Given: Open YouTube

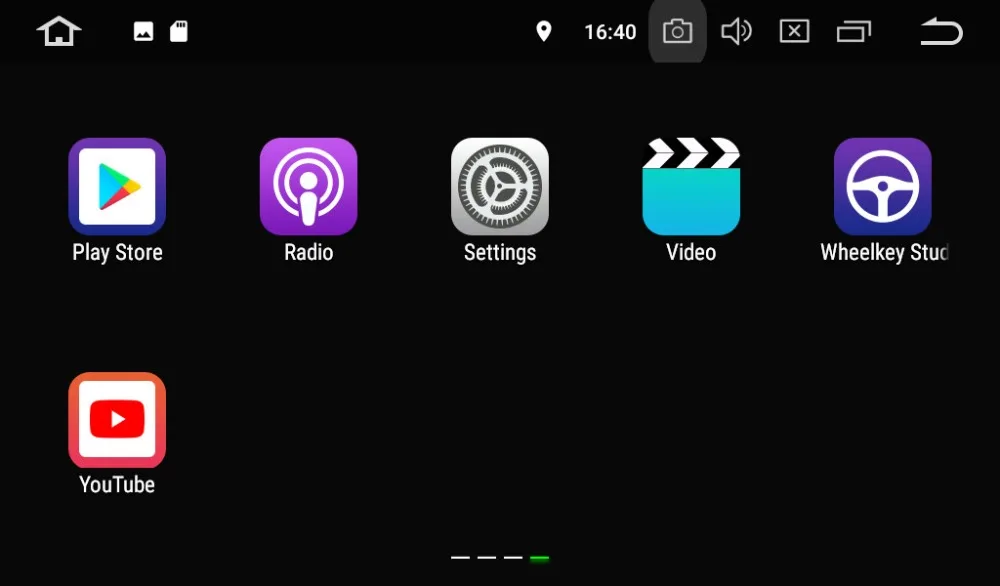Looking at the screenshot, I should coord(117,420).
